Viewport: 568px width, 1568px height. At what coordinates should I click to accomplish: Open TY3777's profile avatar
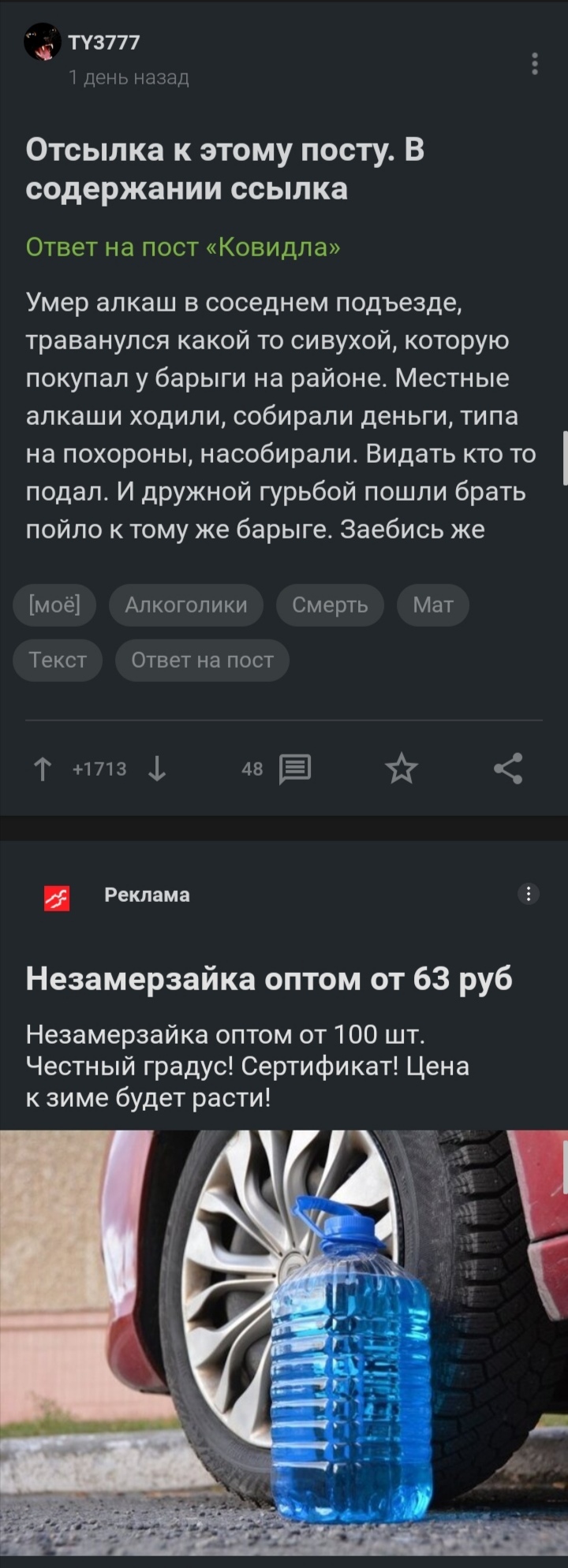coord(42,42)
